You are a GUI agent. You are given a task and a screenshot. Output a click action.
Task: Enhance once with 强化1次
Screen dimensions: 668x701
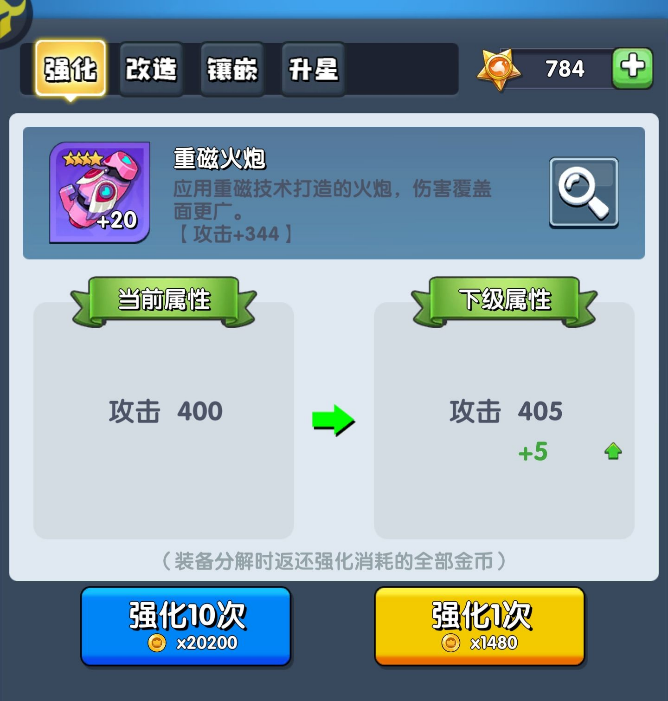point(479,625)
